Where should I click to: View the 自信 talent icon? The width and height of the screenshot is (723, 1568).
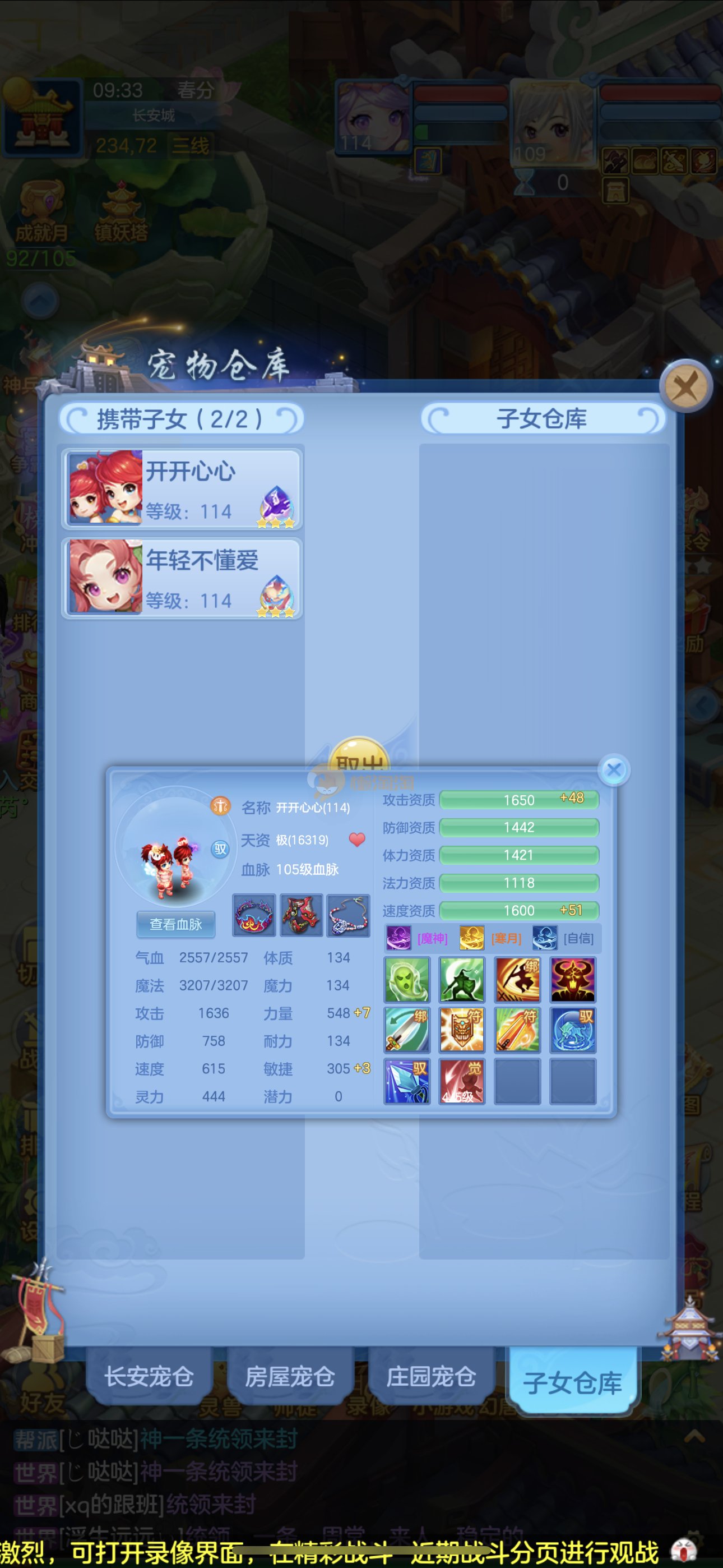click(x=545, y=938)
